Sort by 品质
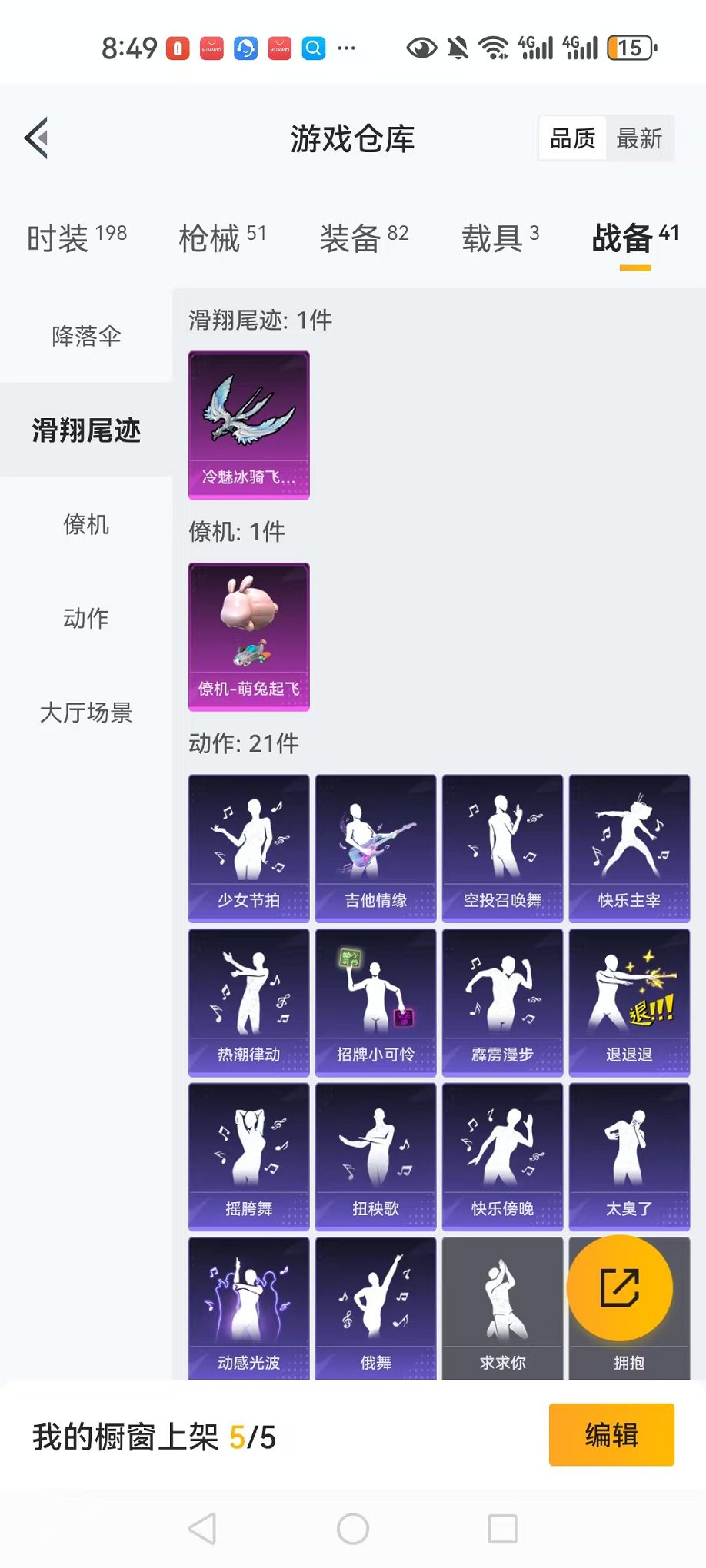This screenshot has height=1568, width=706. (572, 138)
